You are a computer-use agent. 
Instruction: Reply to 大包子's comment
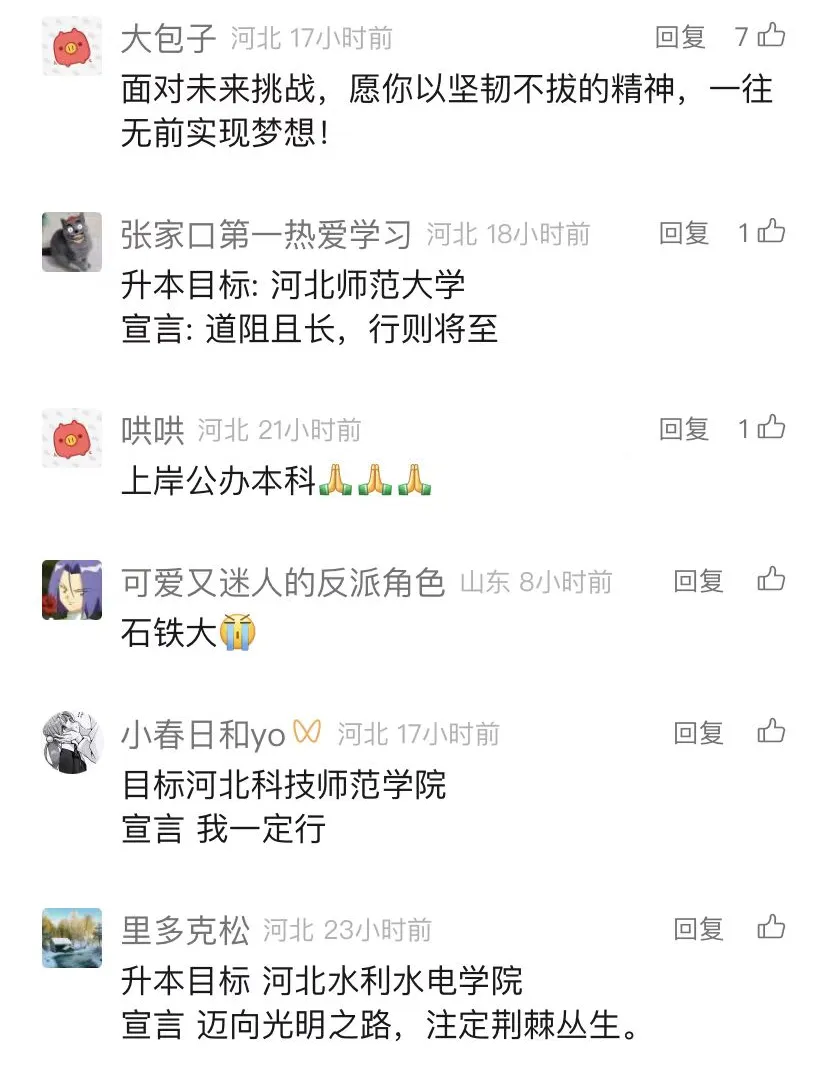point(681,38)
